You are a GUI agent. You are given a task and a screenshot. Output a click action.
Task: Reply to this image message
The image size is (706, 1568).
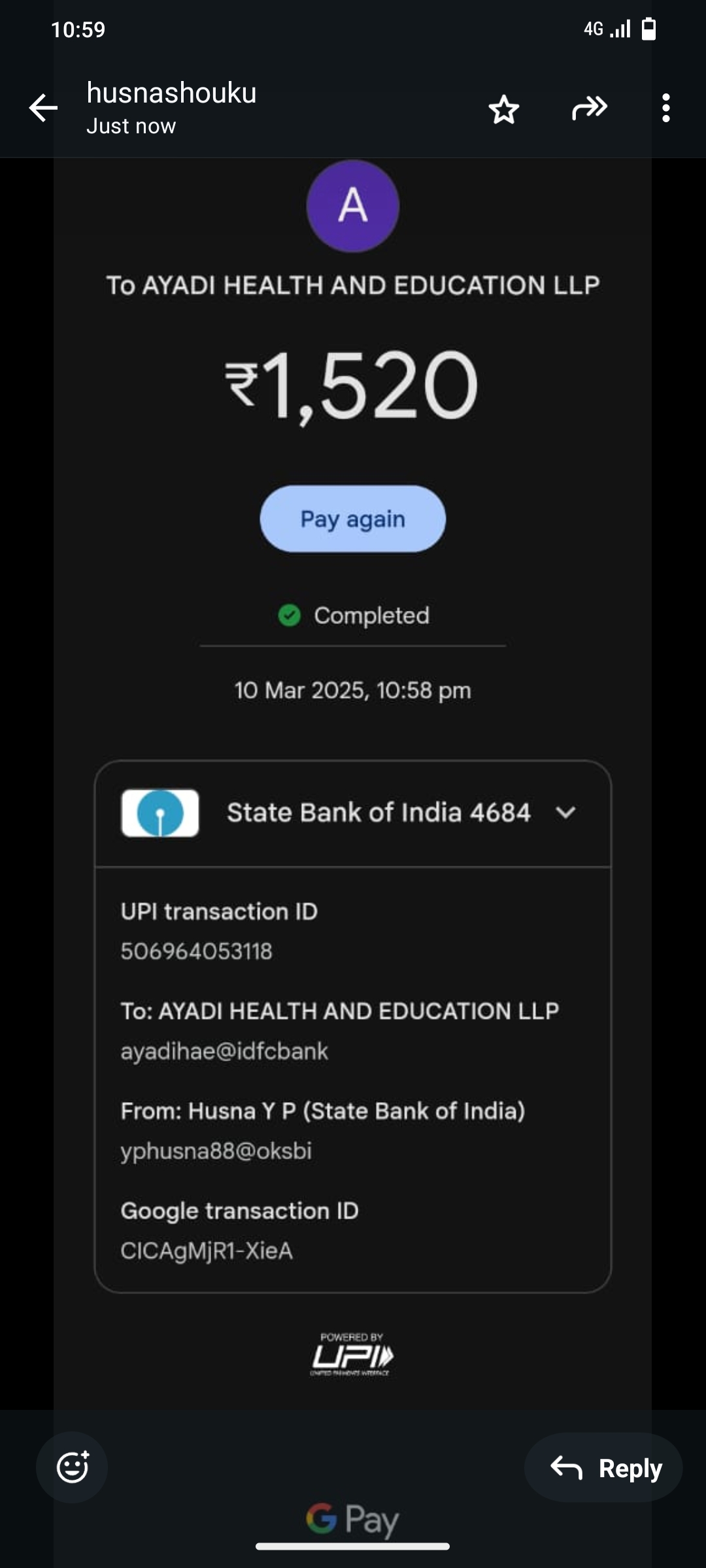[604, 1467]
